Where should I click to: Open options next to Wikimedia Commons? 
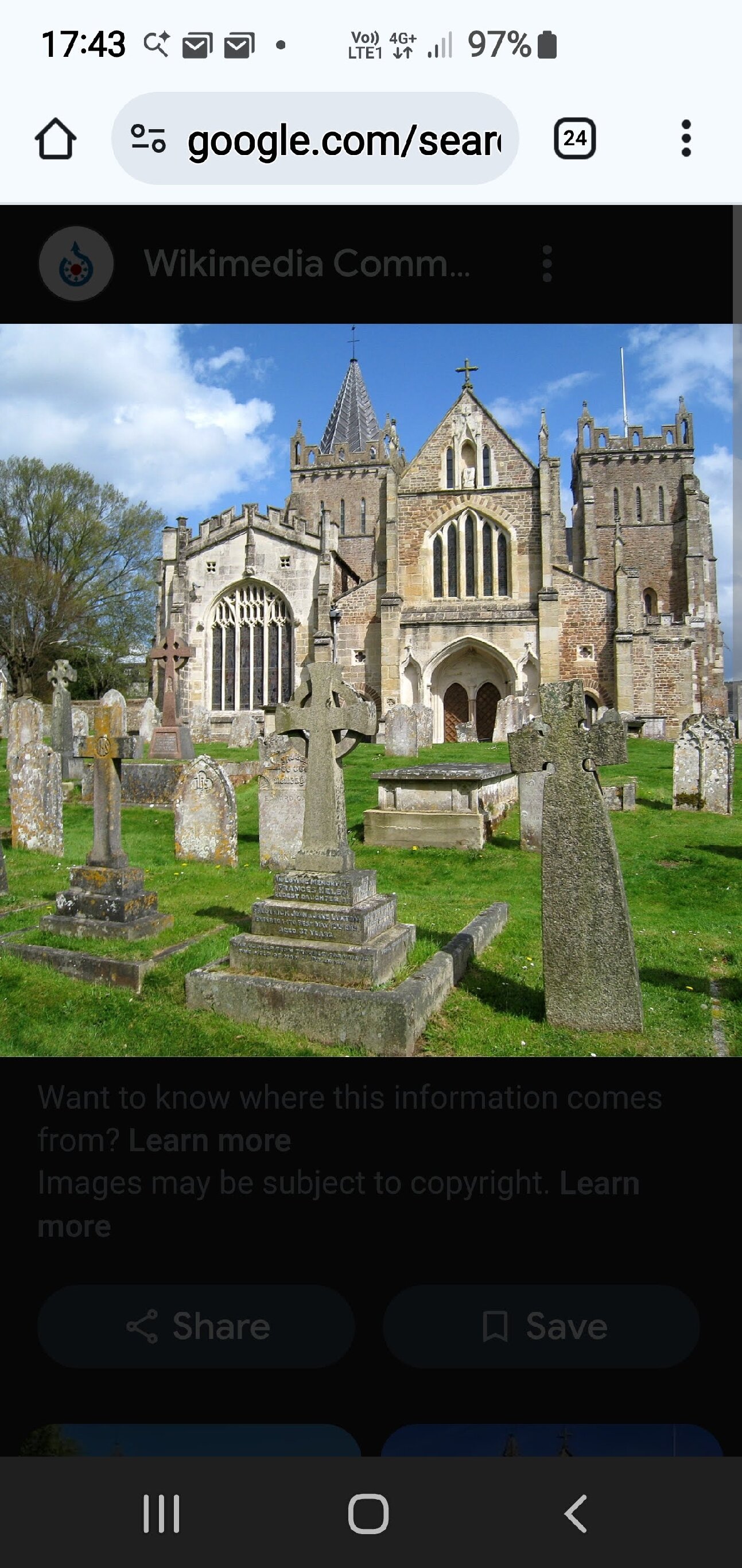[x=547, y=264]
